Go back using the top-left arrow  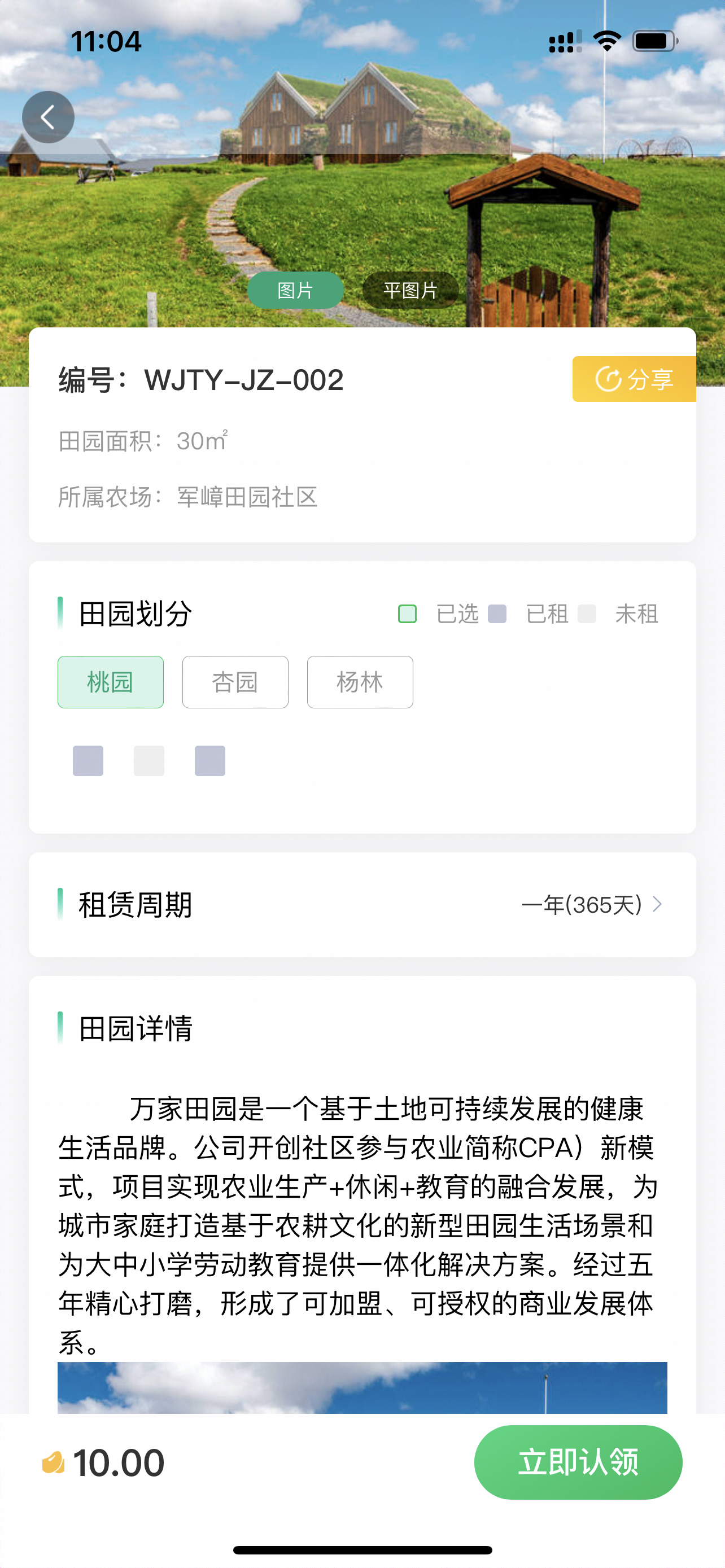pyautogui.click(x=48, y=117)
